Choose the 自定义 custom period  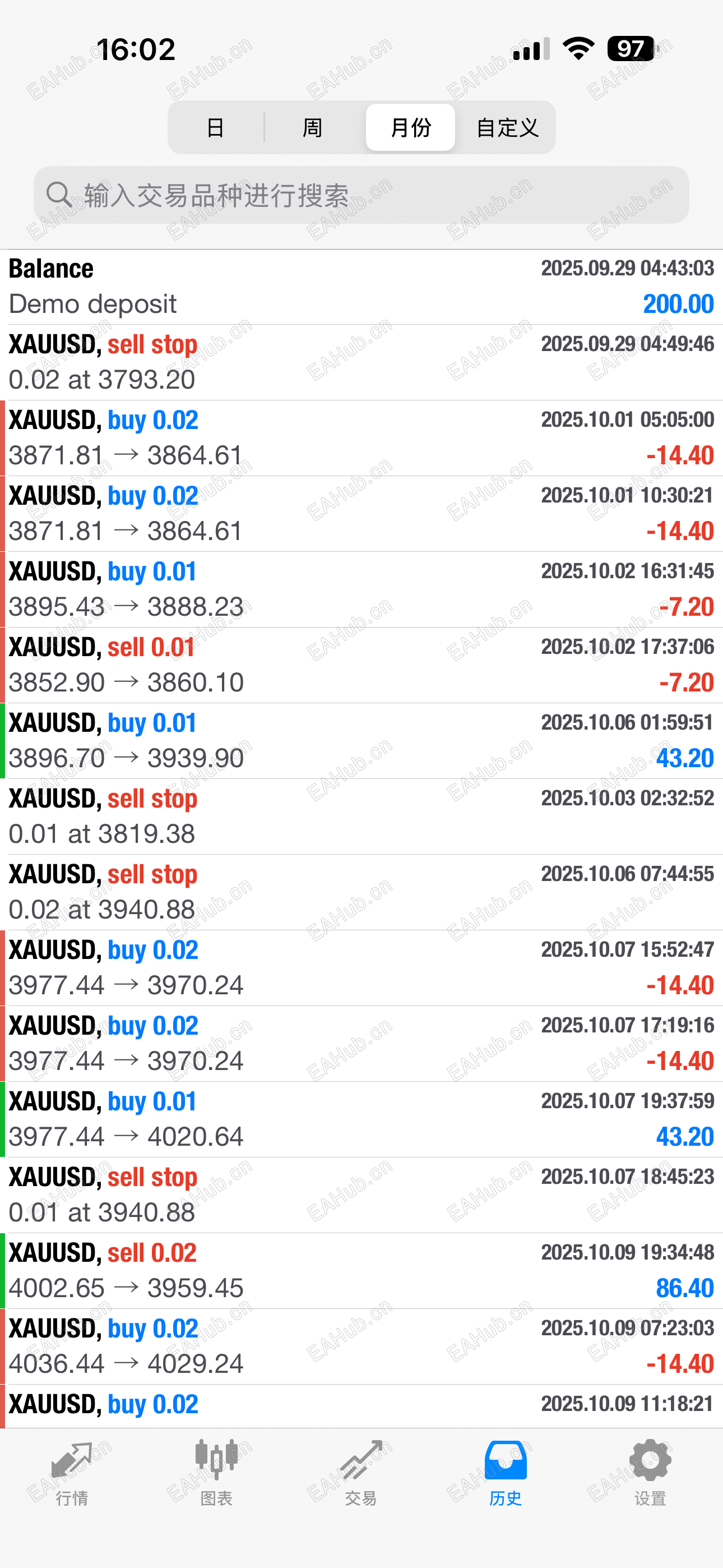(x=507, y=128)
